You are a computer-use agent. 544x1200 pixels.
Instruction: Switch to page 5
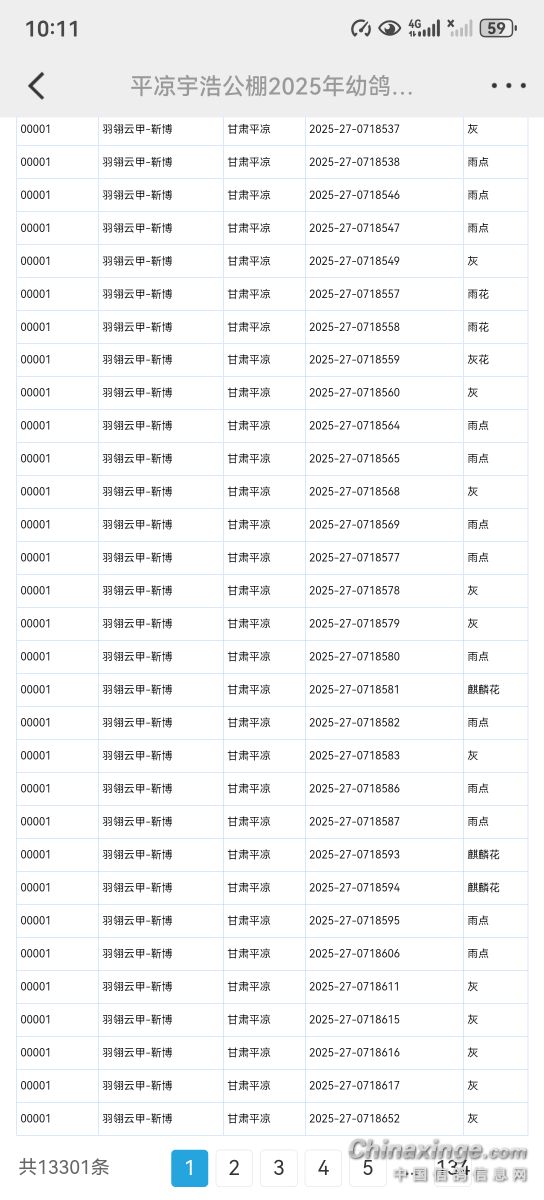click(x=368, y=1167)
